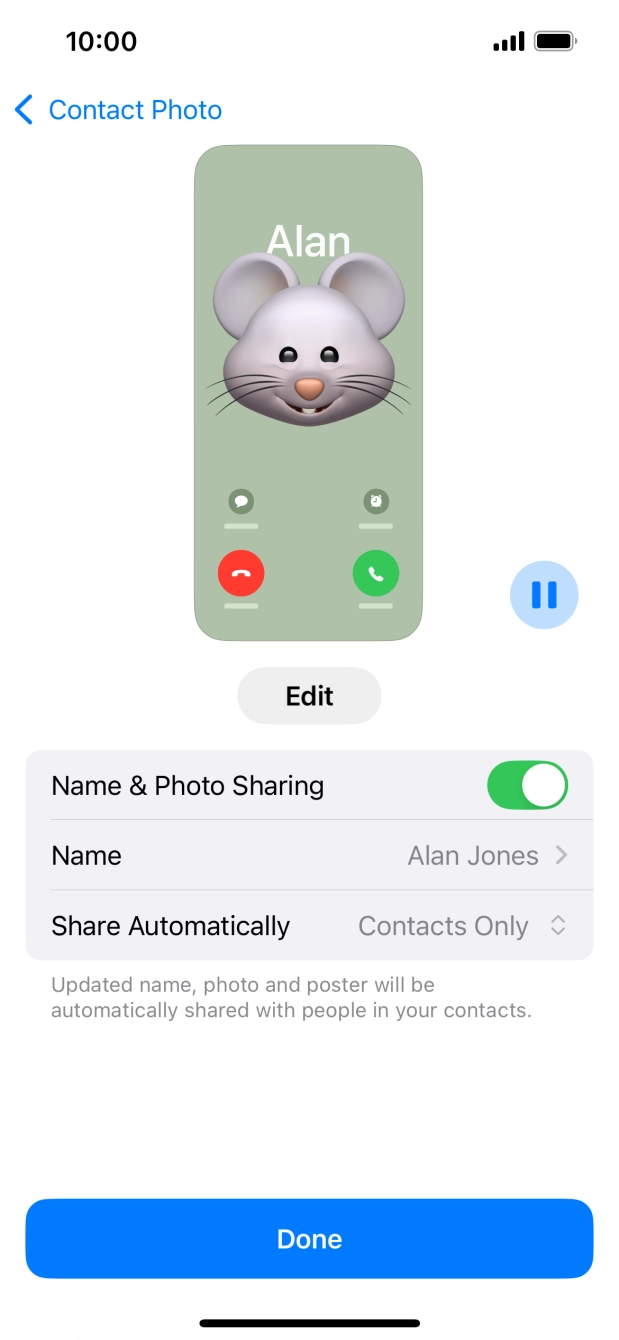Turn off Name & Photo Sharing

click(x=527, y=785)
